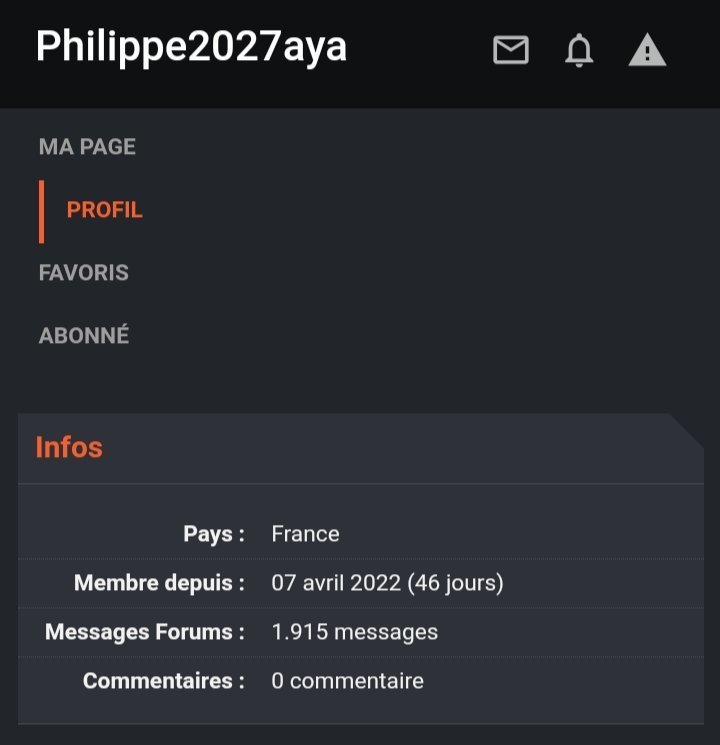Go to the Favoris section

tap(84, 273)
